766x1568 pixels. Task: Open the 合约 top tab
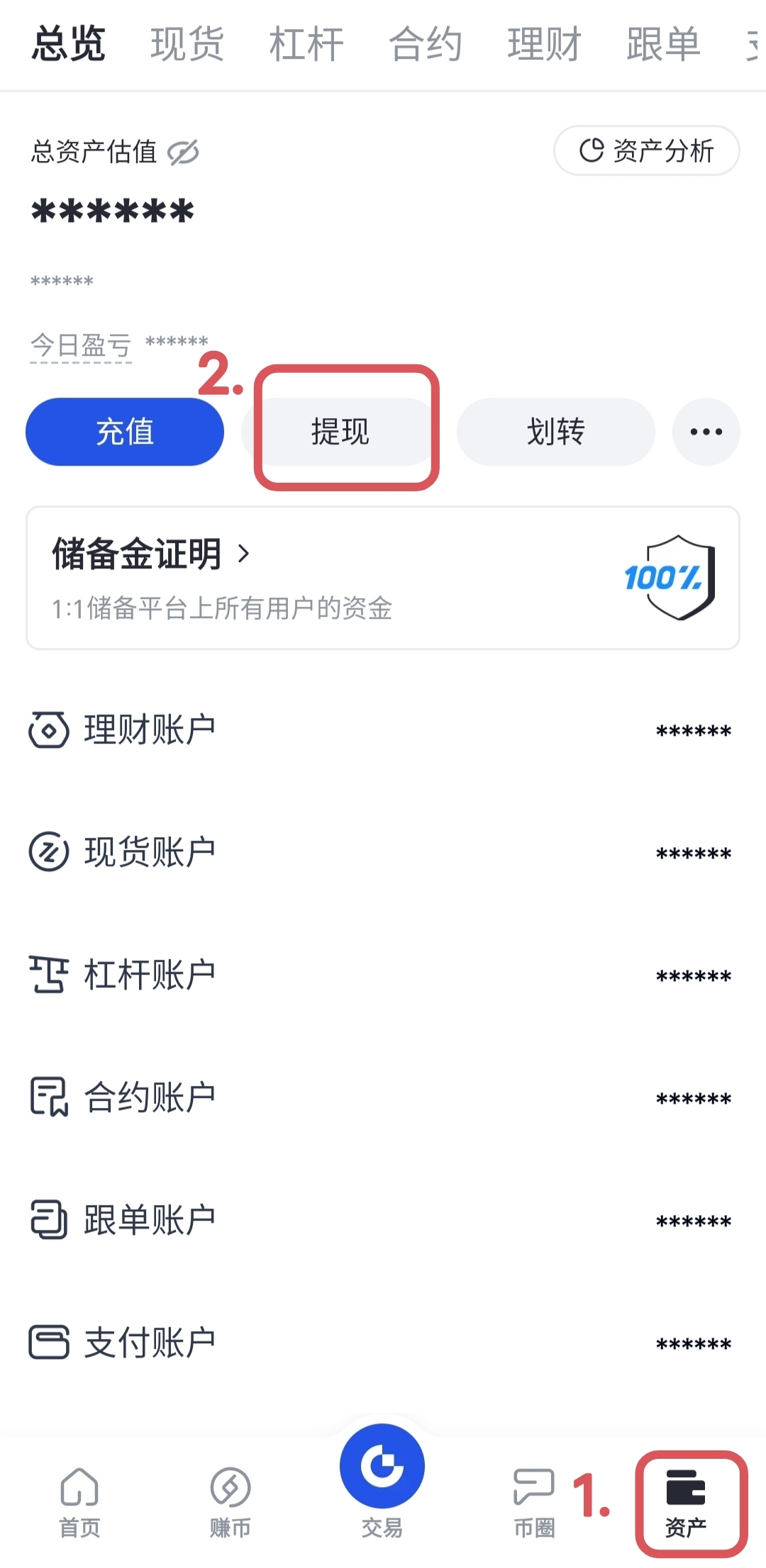426,44
